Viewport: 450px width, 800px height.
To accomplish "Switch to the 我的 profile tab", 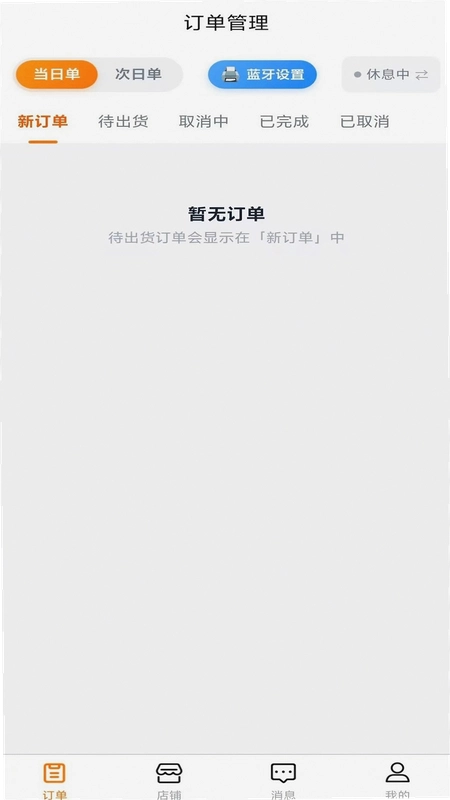I will click(397, 780).
